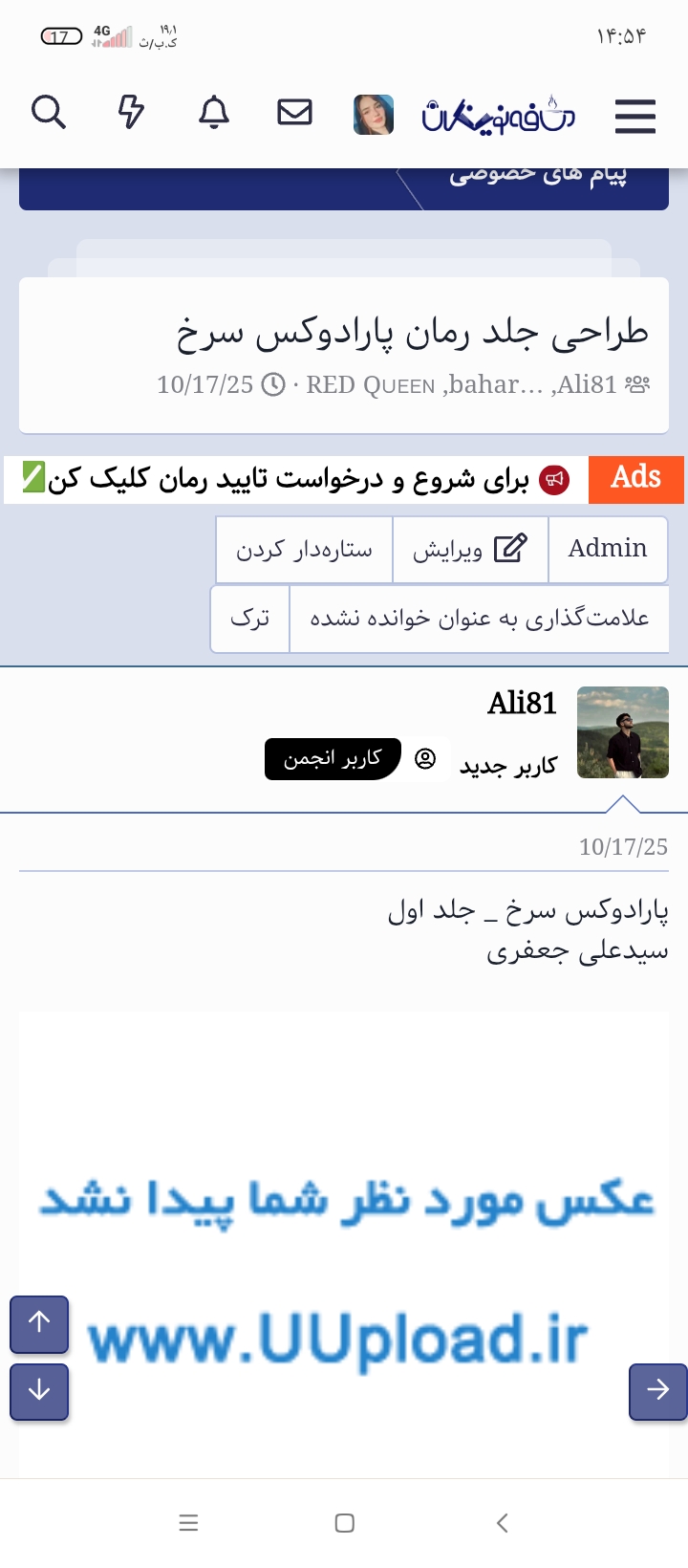Open the search icon in the header

48,113
